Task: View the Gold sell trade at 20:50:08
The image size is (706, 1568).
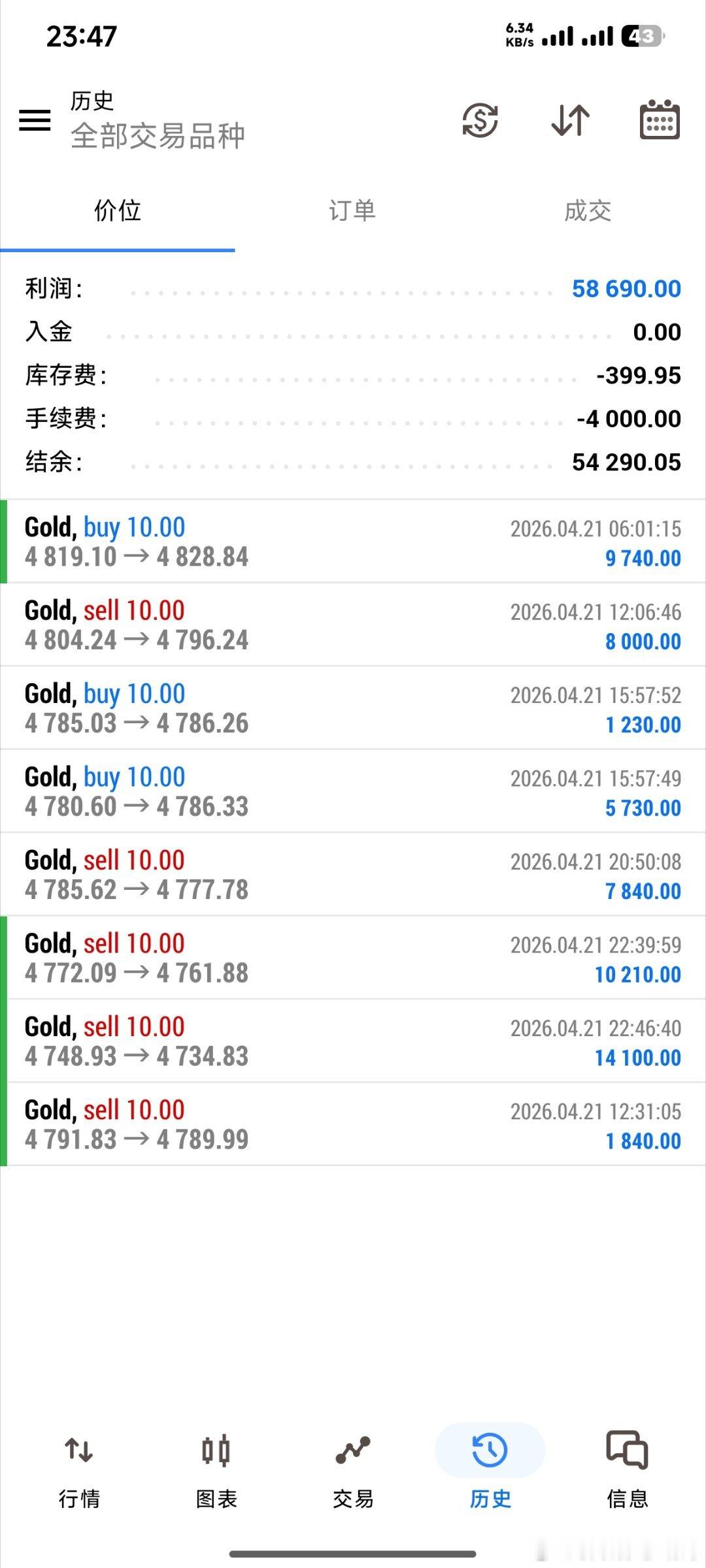Action: (353, 875)
